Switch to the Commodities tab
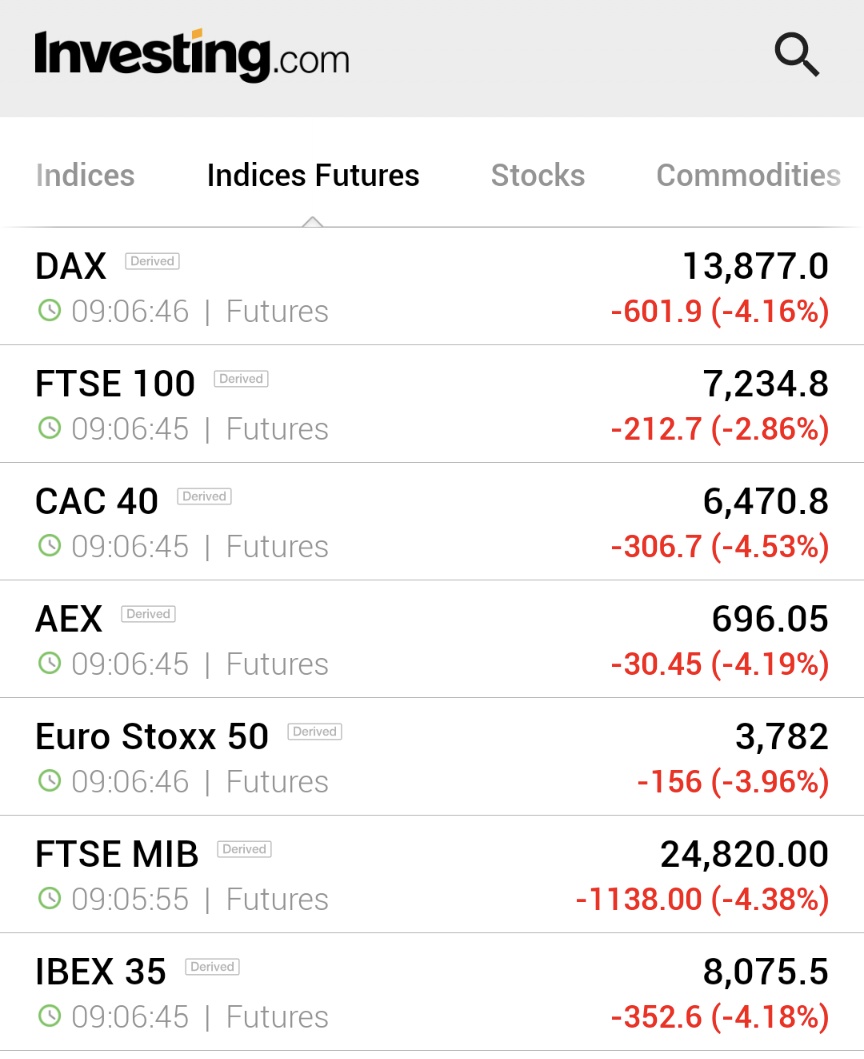Image resolution: width=864 pixels, height=1059 pixels. [x=748, y=175]
